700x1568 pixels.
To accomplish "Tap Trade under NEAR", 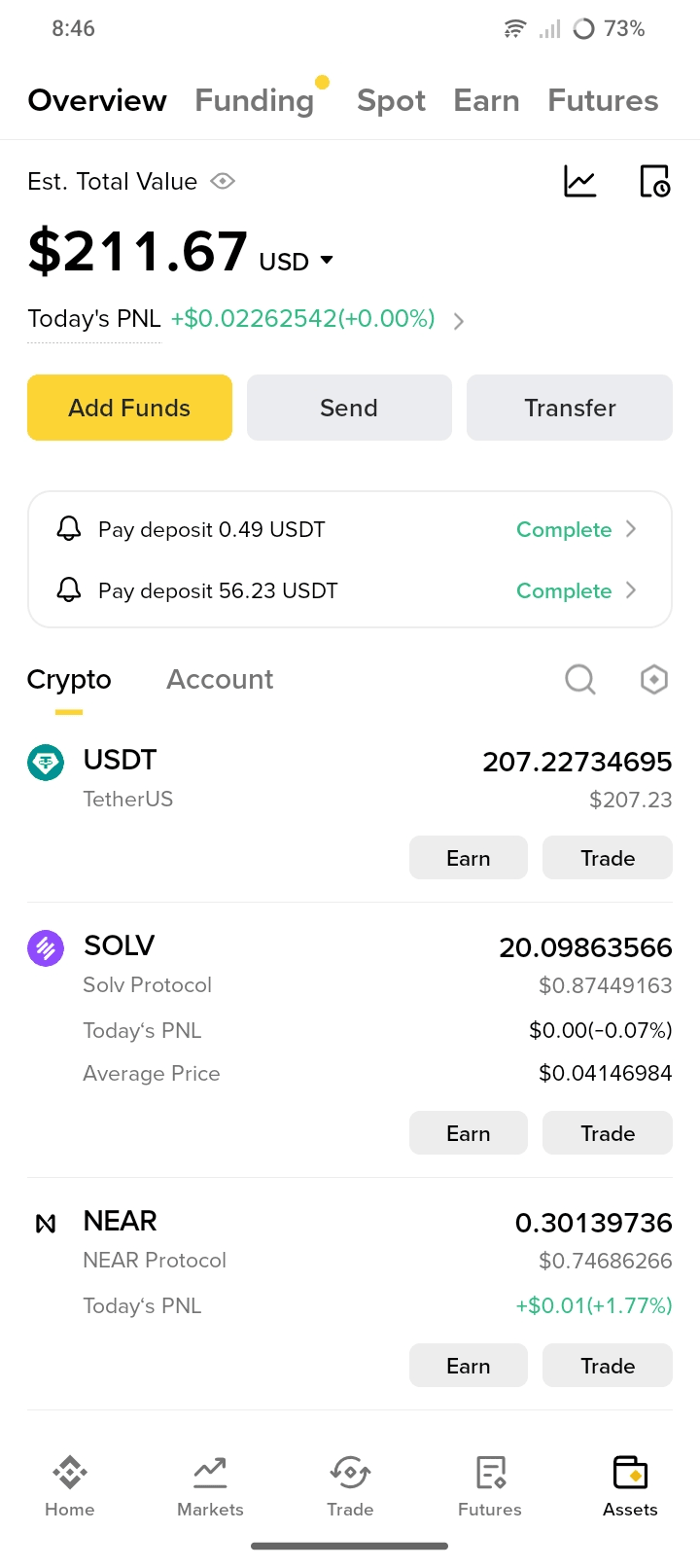I will (x=607, y=1366).
